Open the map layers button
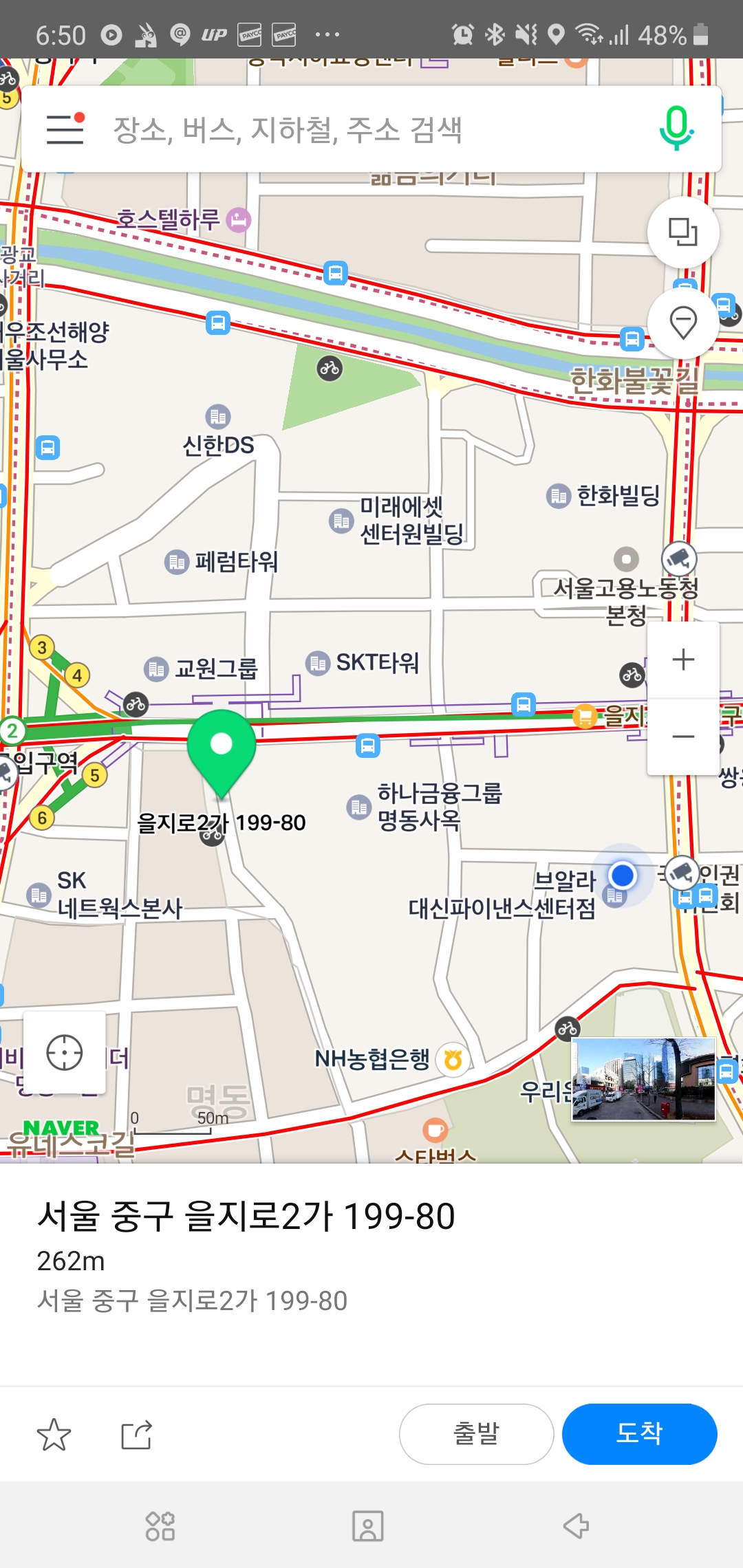Image resolution: width=743 pixels, height=1568 pixels. pos(683,232)
